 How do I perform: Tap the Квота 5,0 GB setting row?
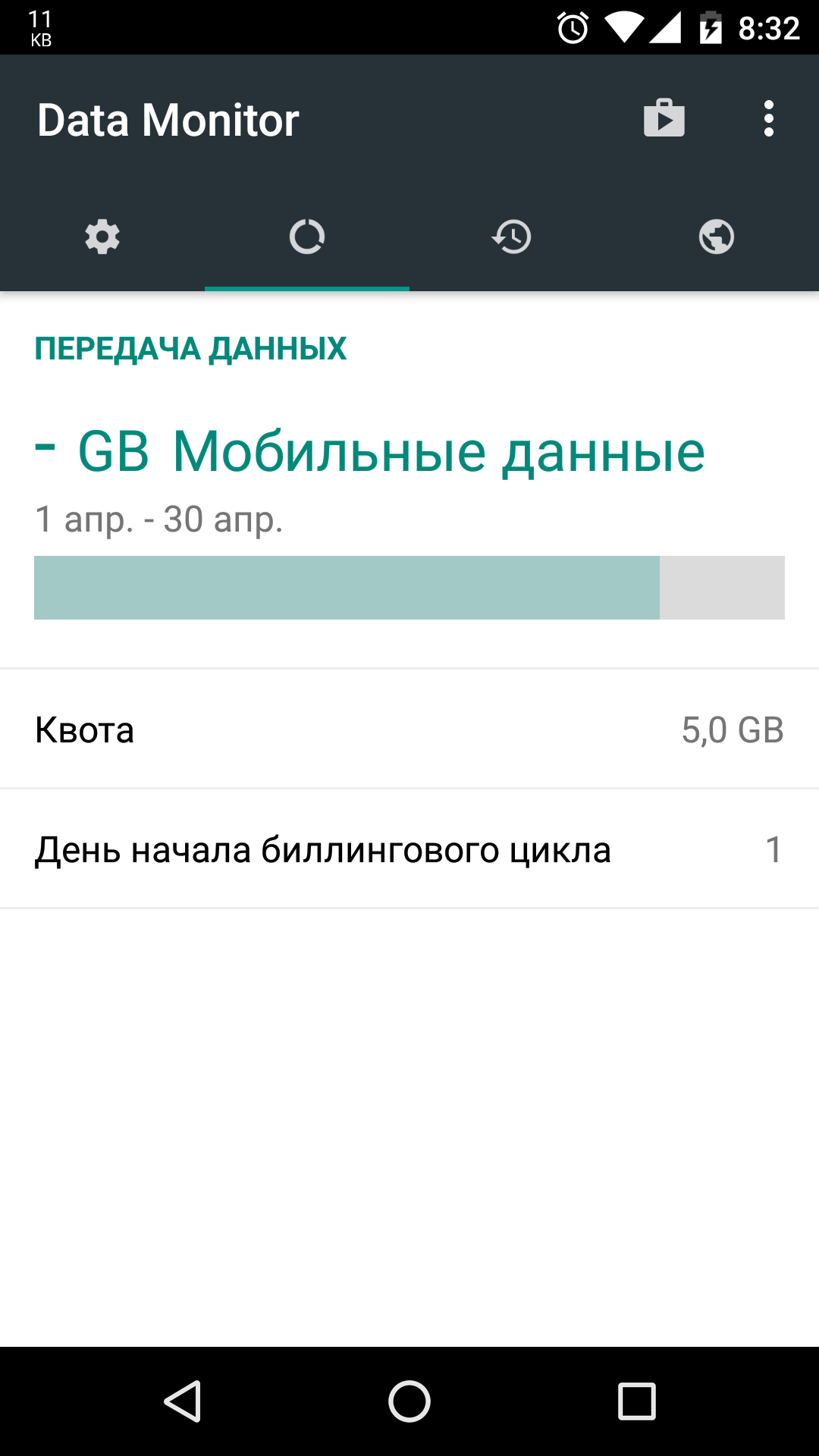tap(409, 730)
